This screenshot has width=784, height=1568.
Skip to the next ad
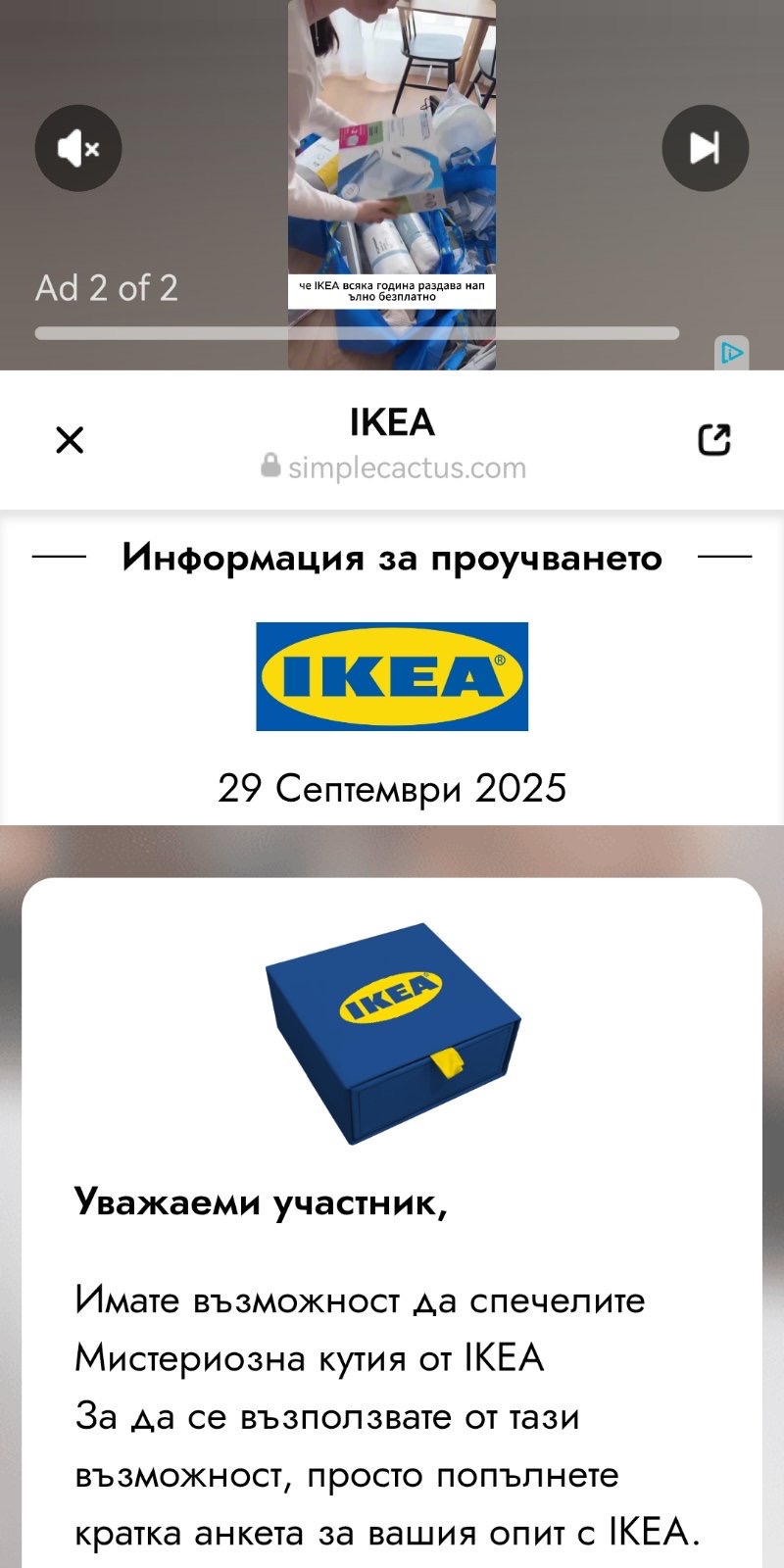(x=705, y=148)
